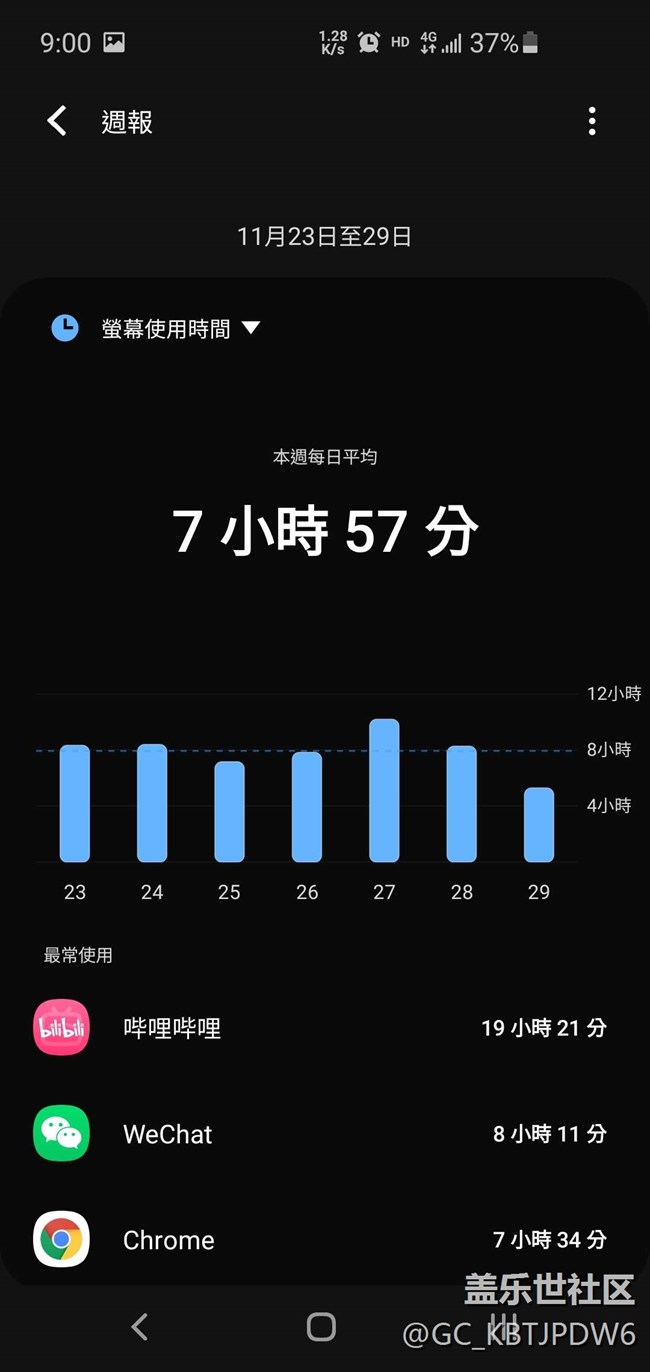650x1372 pixels.
Task: Select the bar for day 26
Action: (x=307, y=806)
